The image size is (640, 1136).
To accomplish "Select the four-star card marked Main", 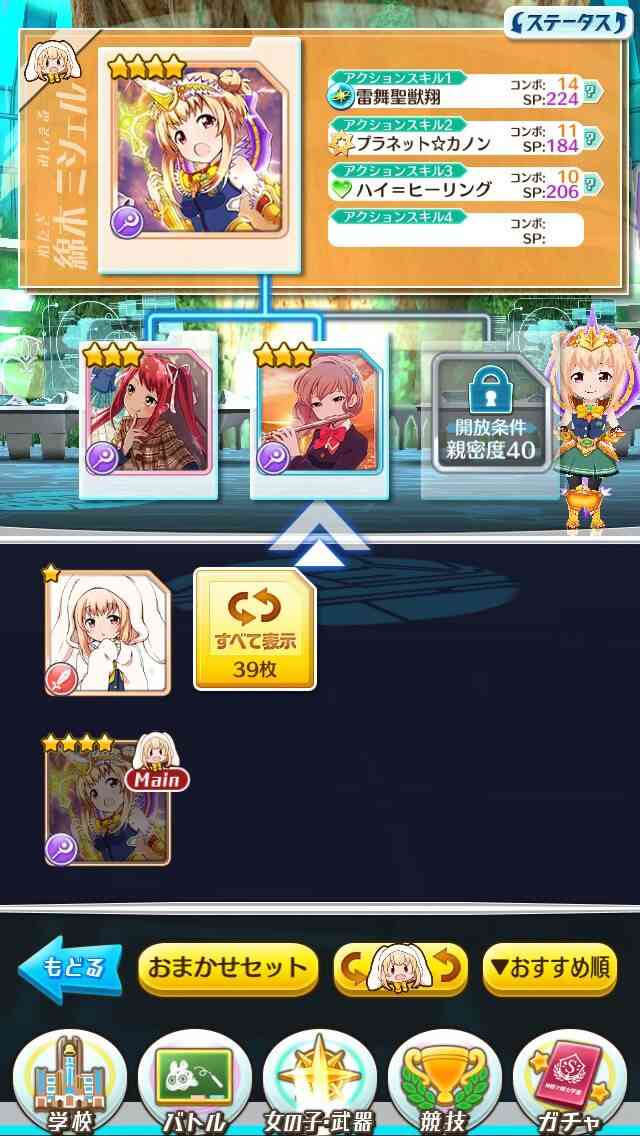I will pos(107,801).
